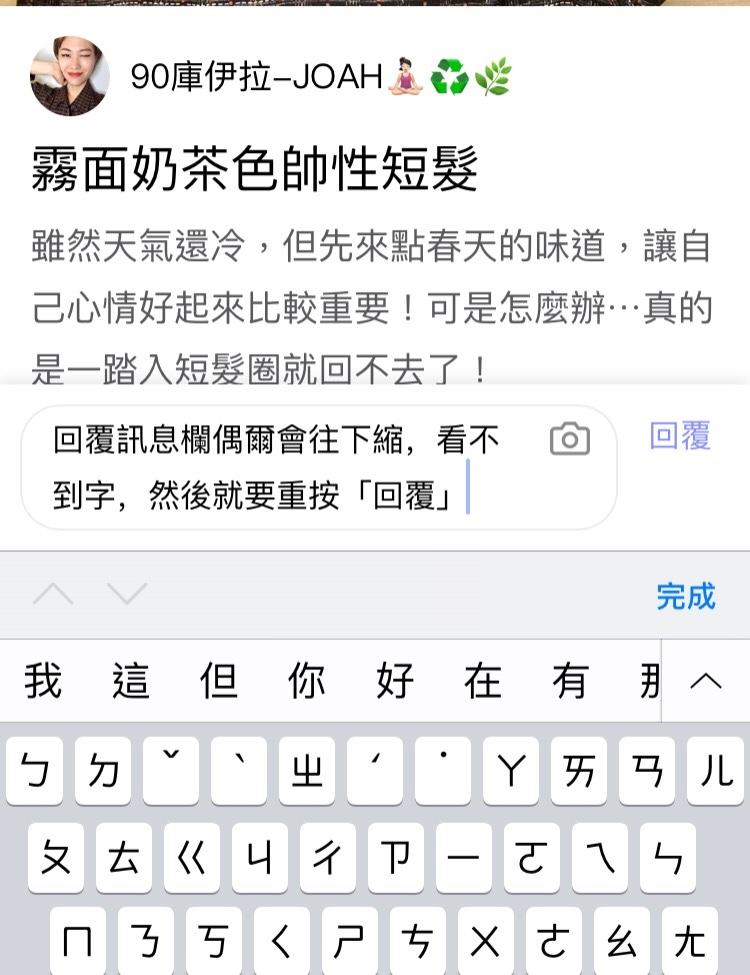Pick the suggested word 但
750x975 pixels.
coord(219,682)
